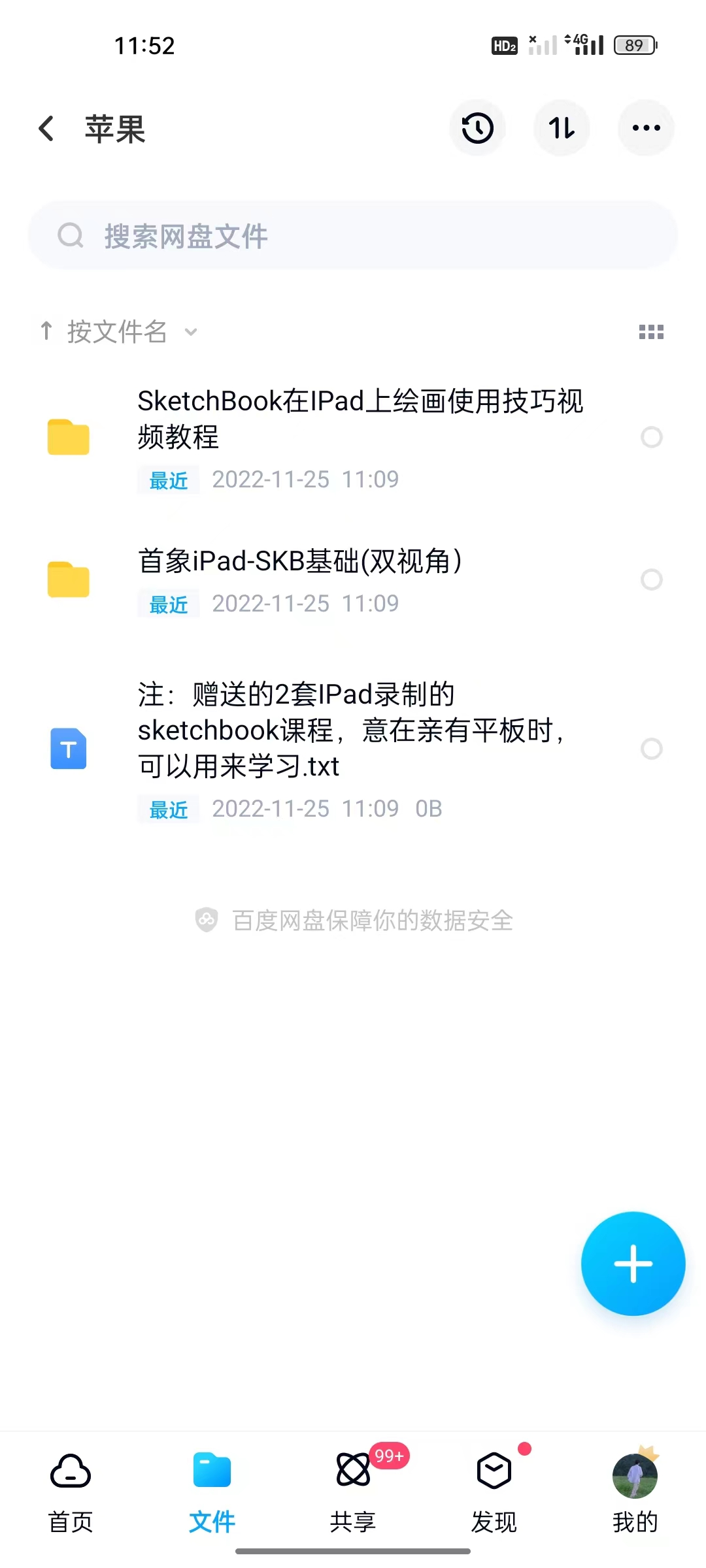Tap the back arrow beside 苹果

(x=46, y=128)
